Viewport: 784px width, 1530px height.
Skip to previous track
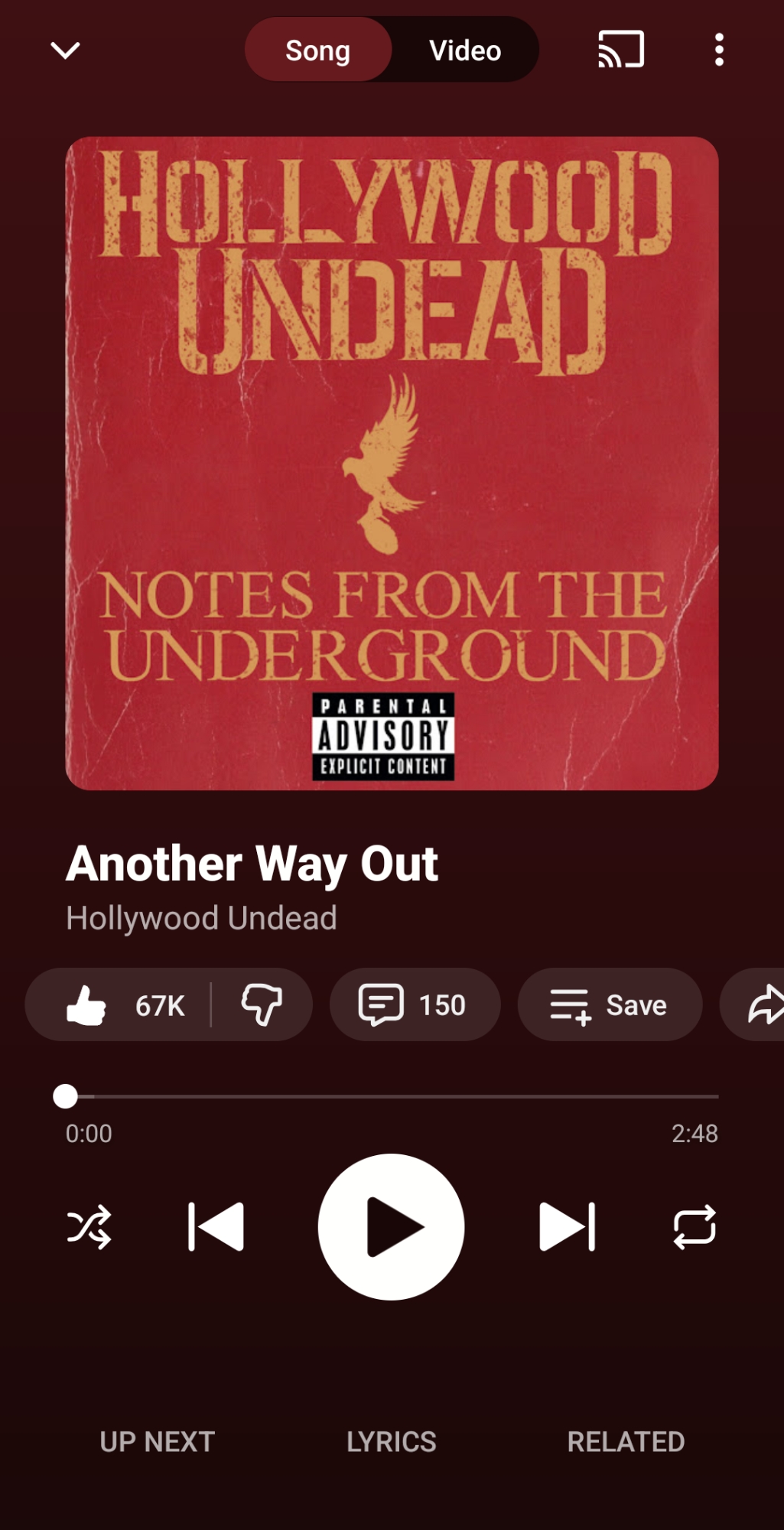(x=216, y=1227)
